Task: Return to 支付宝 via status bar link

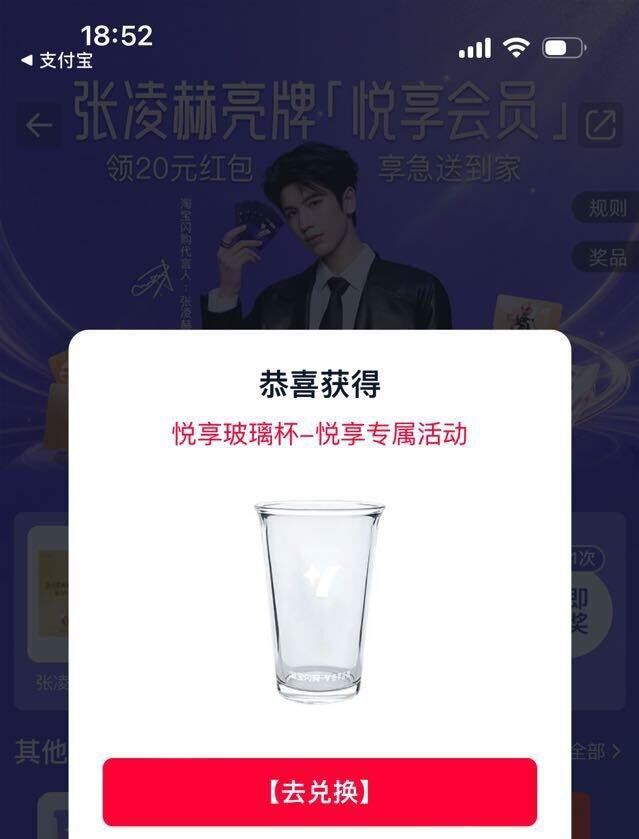Action: [57, 60]
